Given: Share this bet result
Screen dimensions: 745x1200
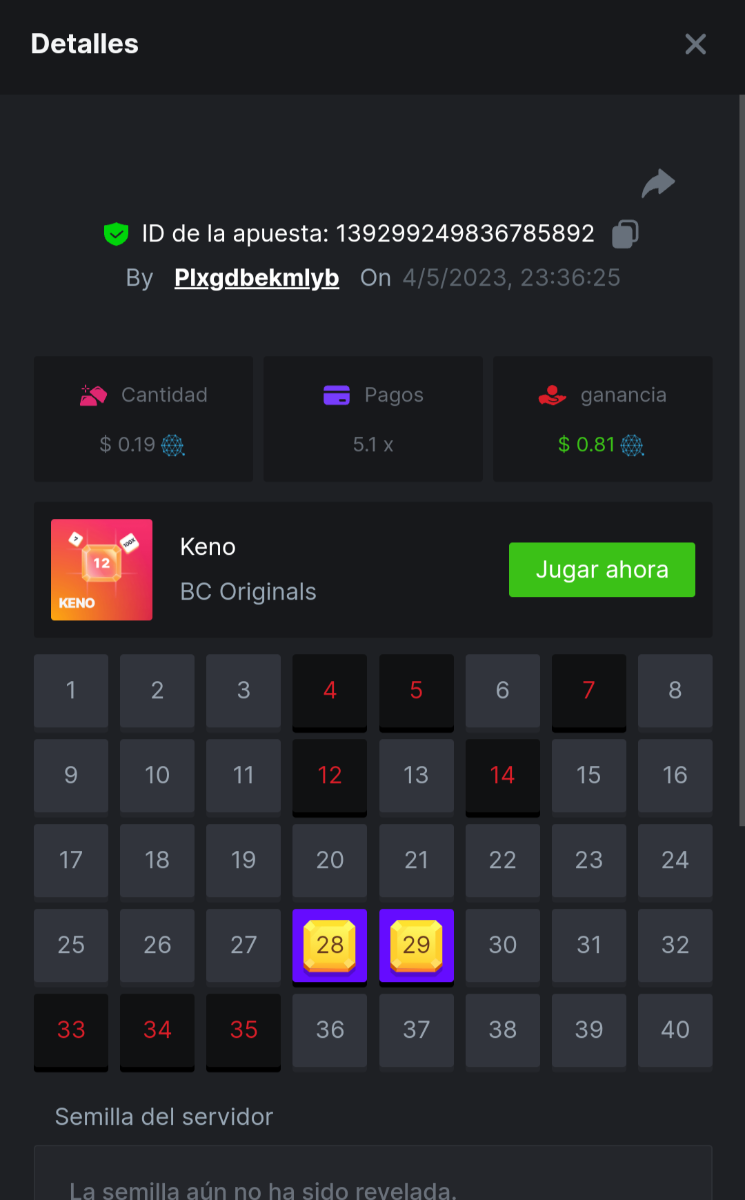Looking at the screenshot, I should tap(658, 184).
